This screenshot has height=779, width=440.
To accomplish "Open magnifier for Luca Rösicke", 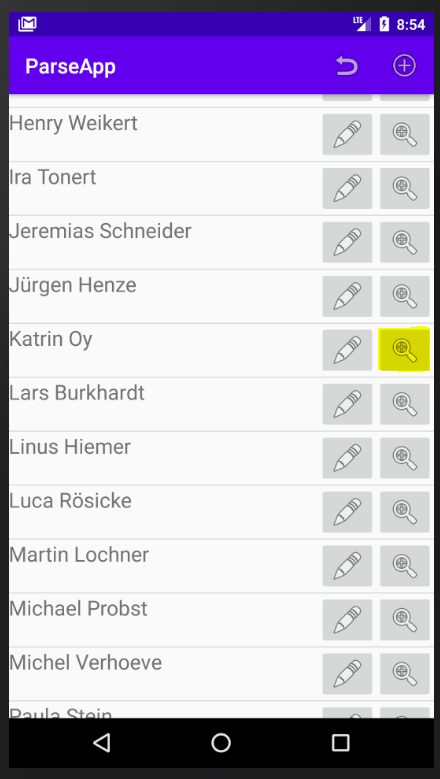I will (x=405, y=512).
